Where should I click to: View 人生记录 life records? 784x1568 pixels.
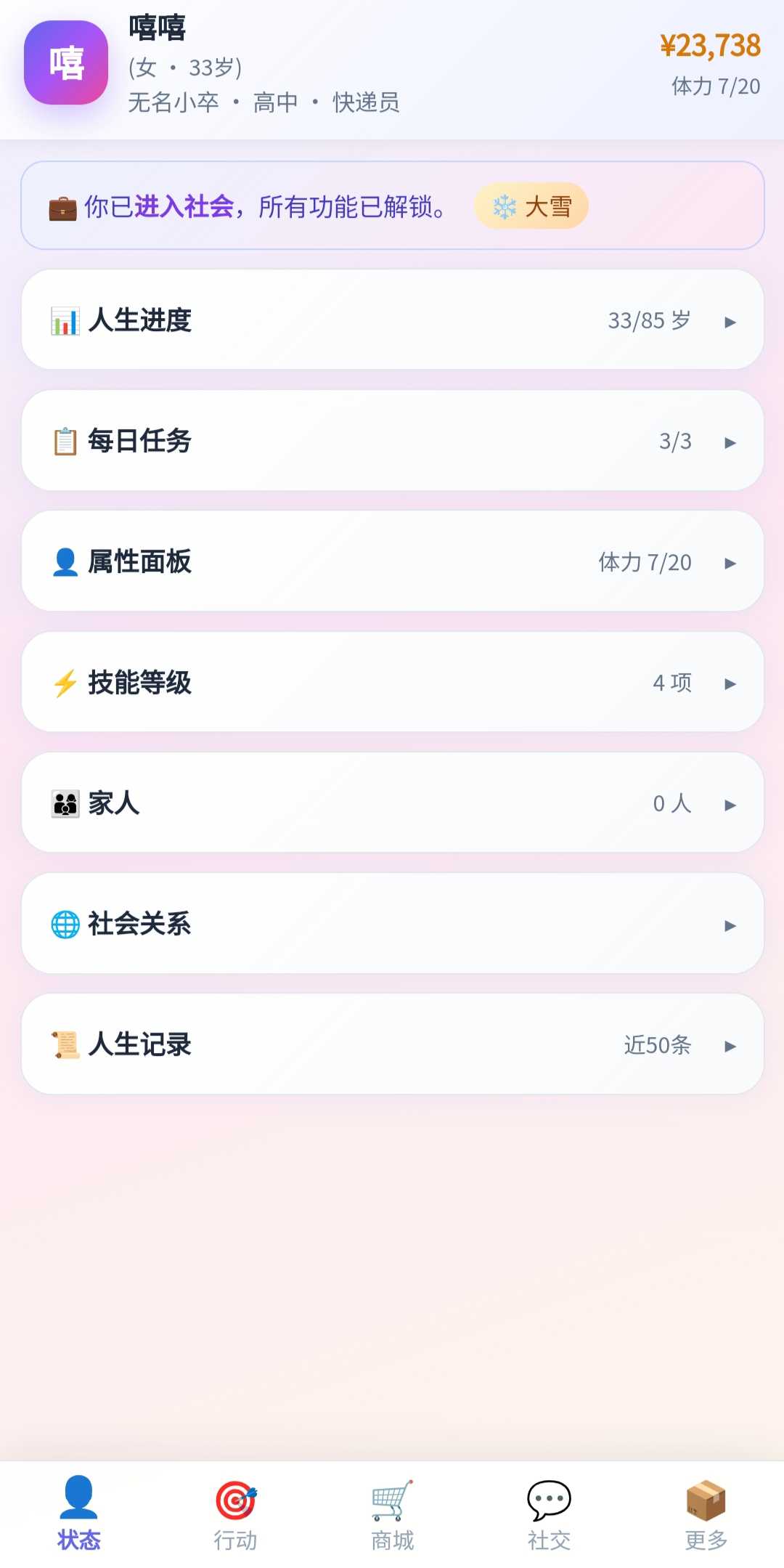[392, 1044]
